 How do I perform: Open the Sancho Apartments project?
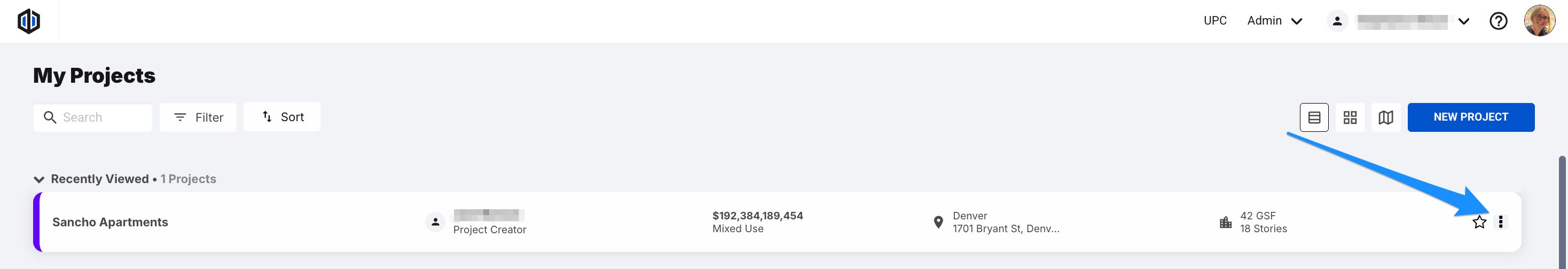tap(110, 222)
